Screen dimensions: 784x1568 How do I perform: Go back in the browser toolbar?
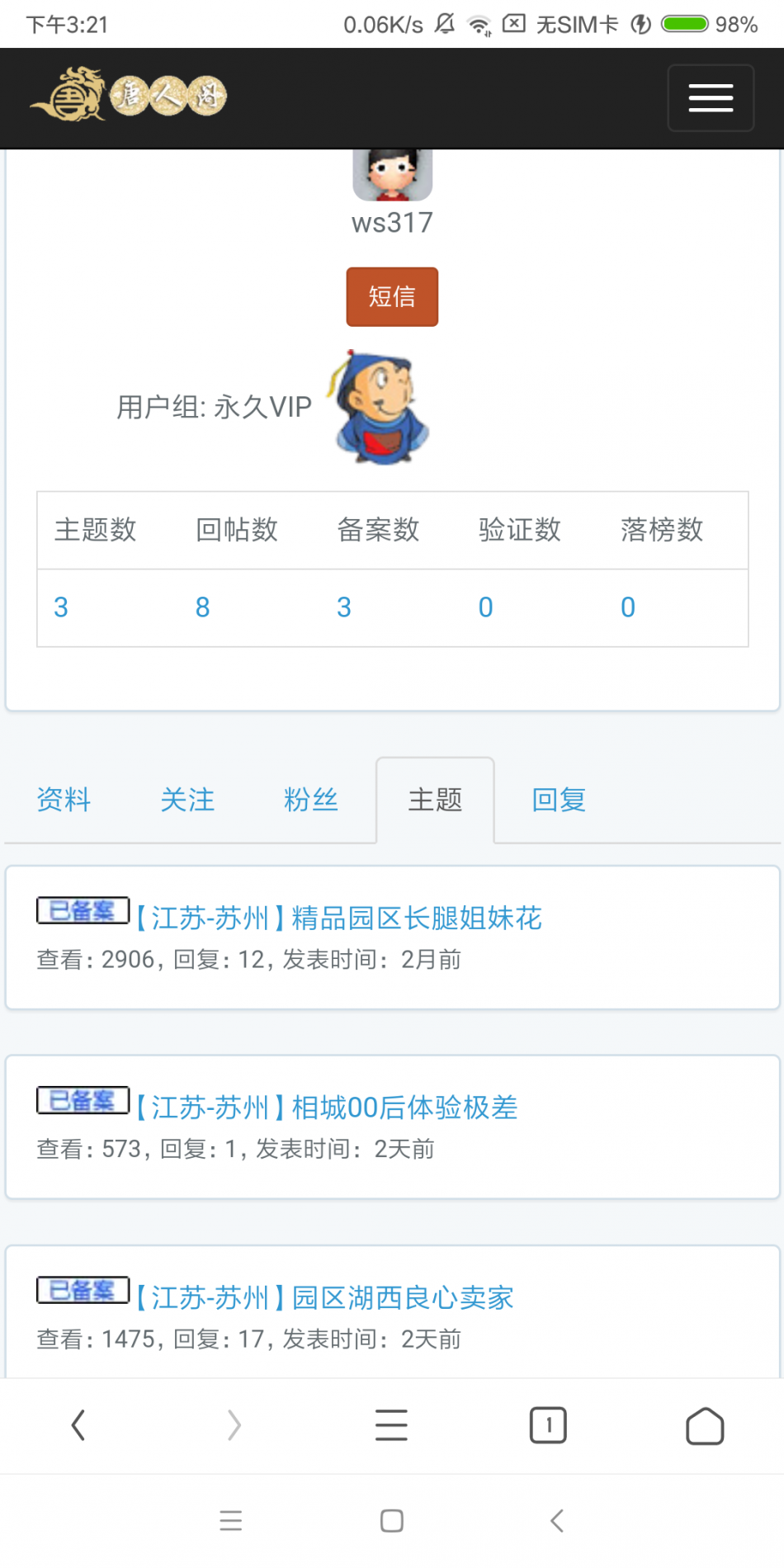78,1425
